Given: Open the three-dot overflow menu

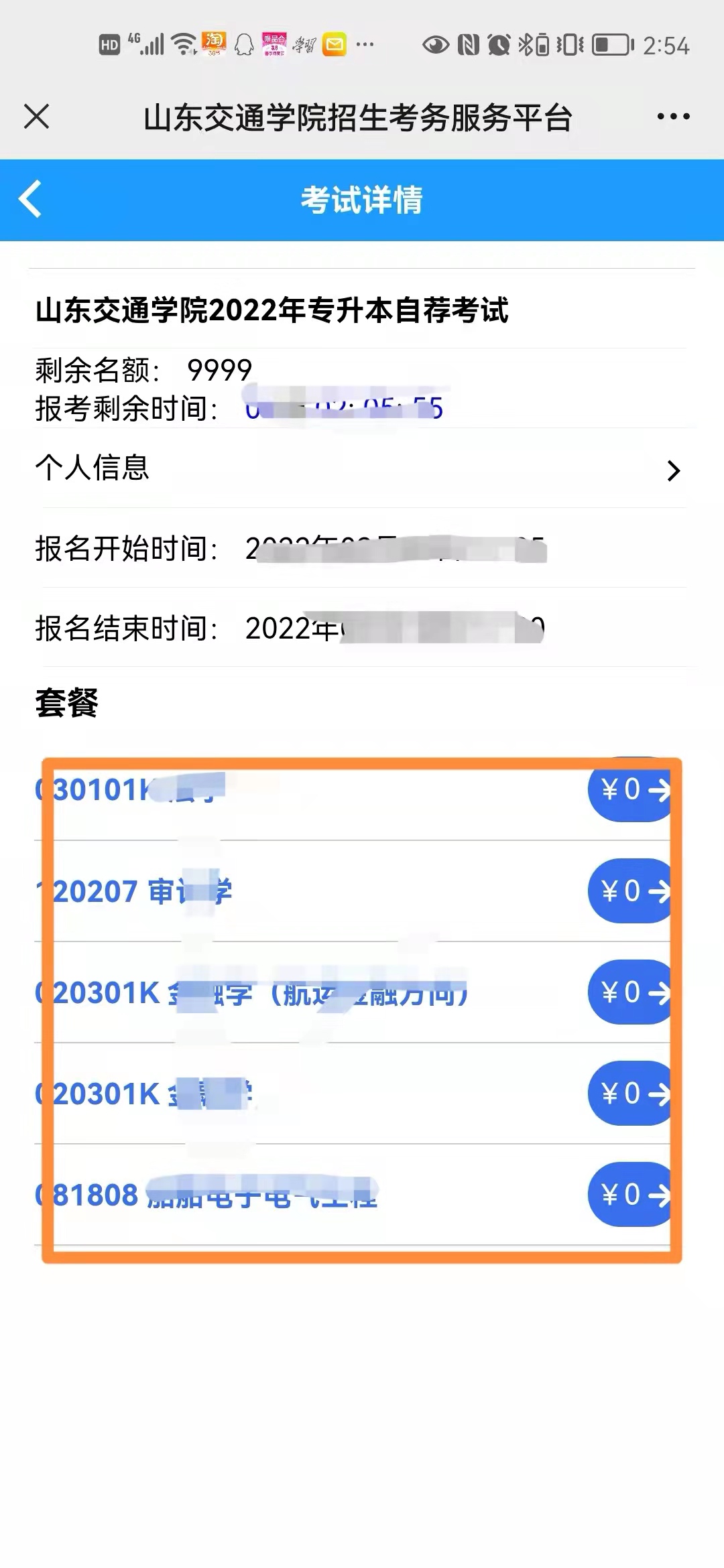Looking at the screenshot, I should pos(673,117).
